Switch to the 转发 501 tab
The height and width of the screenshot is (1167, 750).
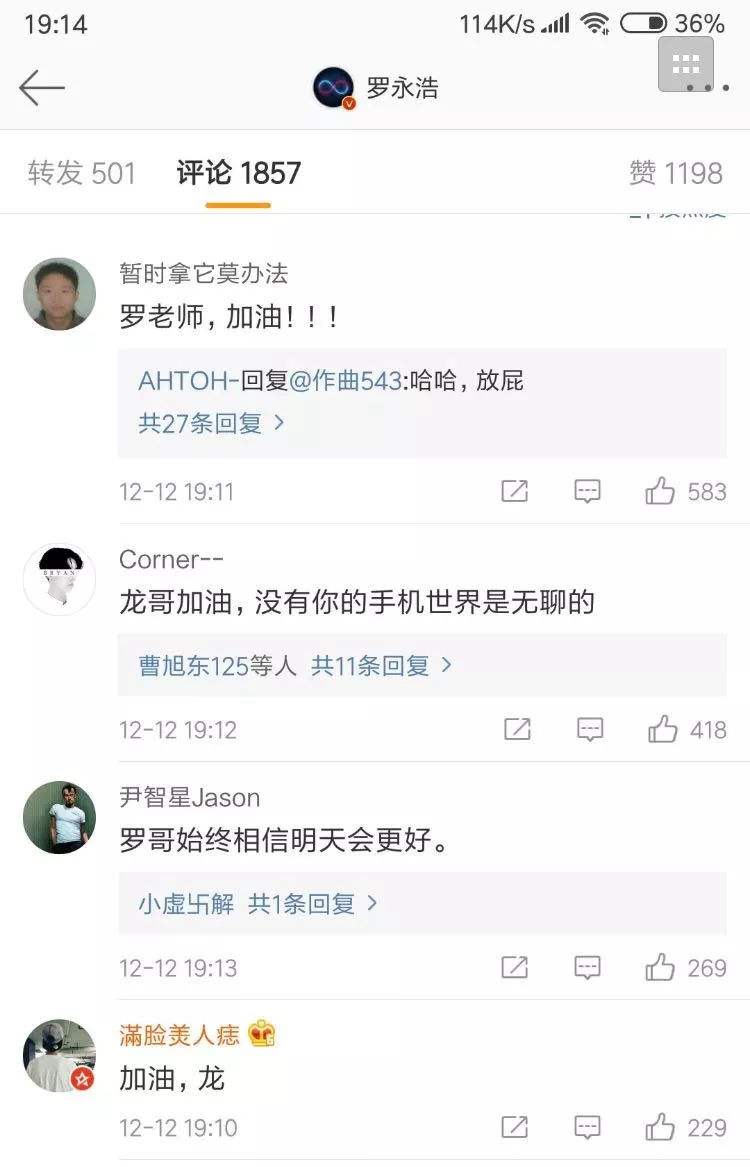pyautogui.click(x=81, y=173)
